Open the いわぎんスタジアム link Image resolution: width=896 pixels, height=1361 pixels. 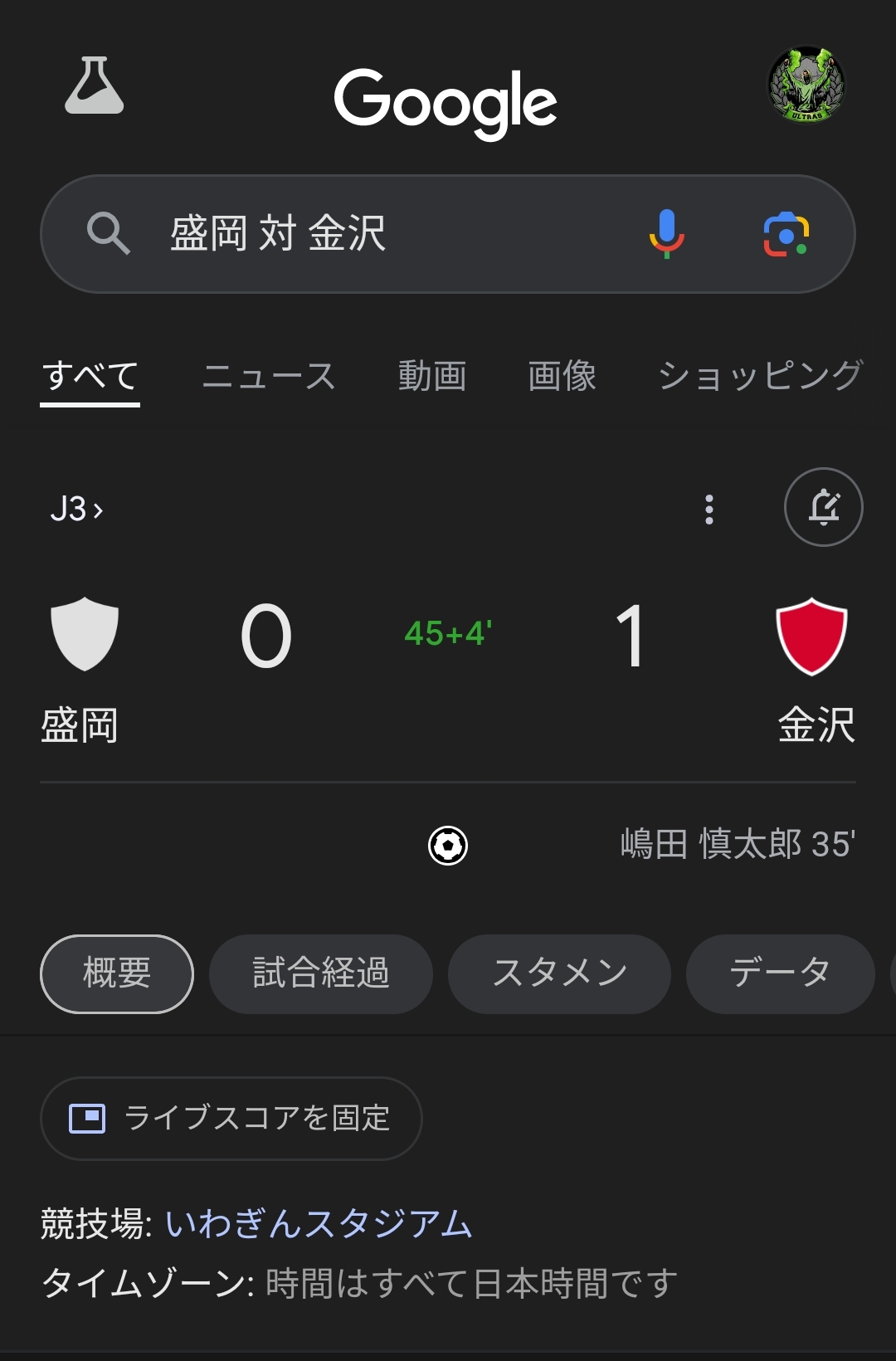click(319, 1224)
